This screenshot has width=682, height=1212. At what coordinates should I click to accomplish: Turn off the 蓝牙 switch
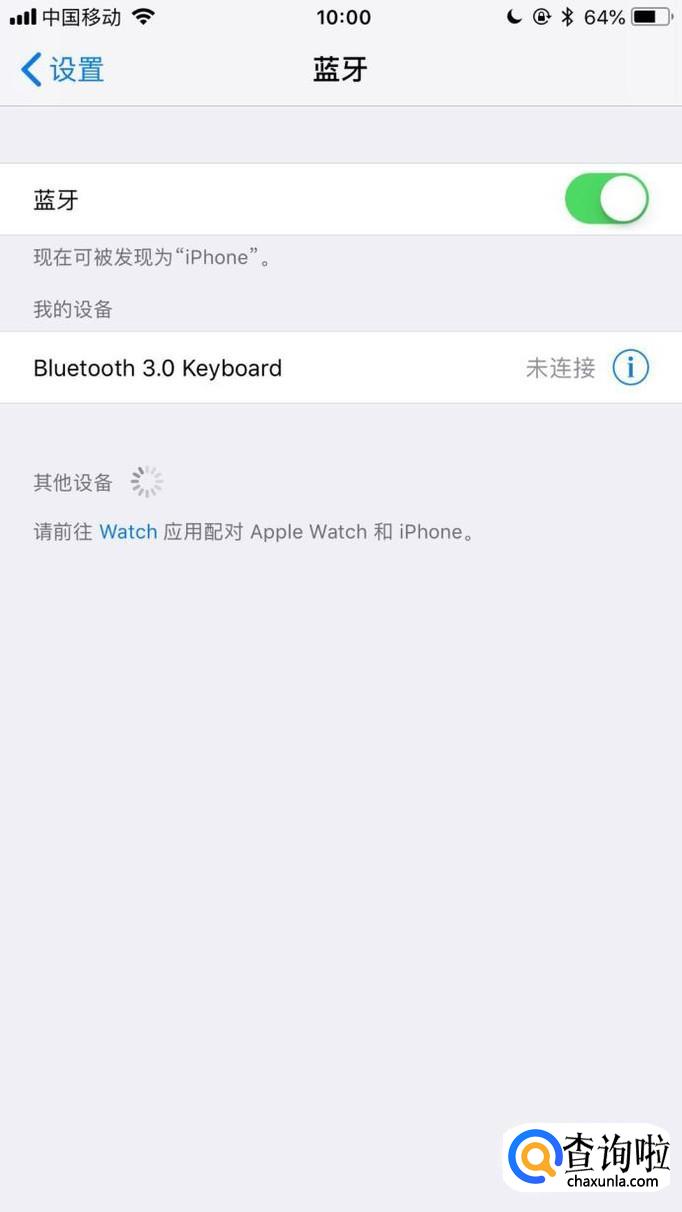606,199
